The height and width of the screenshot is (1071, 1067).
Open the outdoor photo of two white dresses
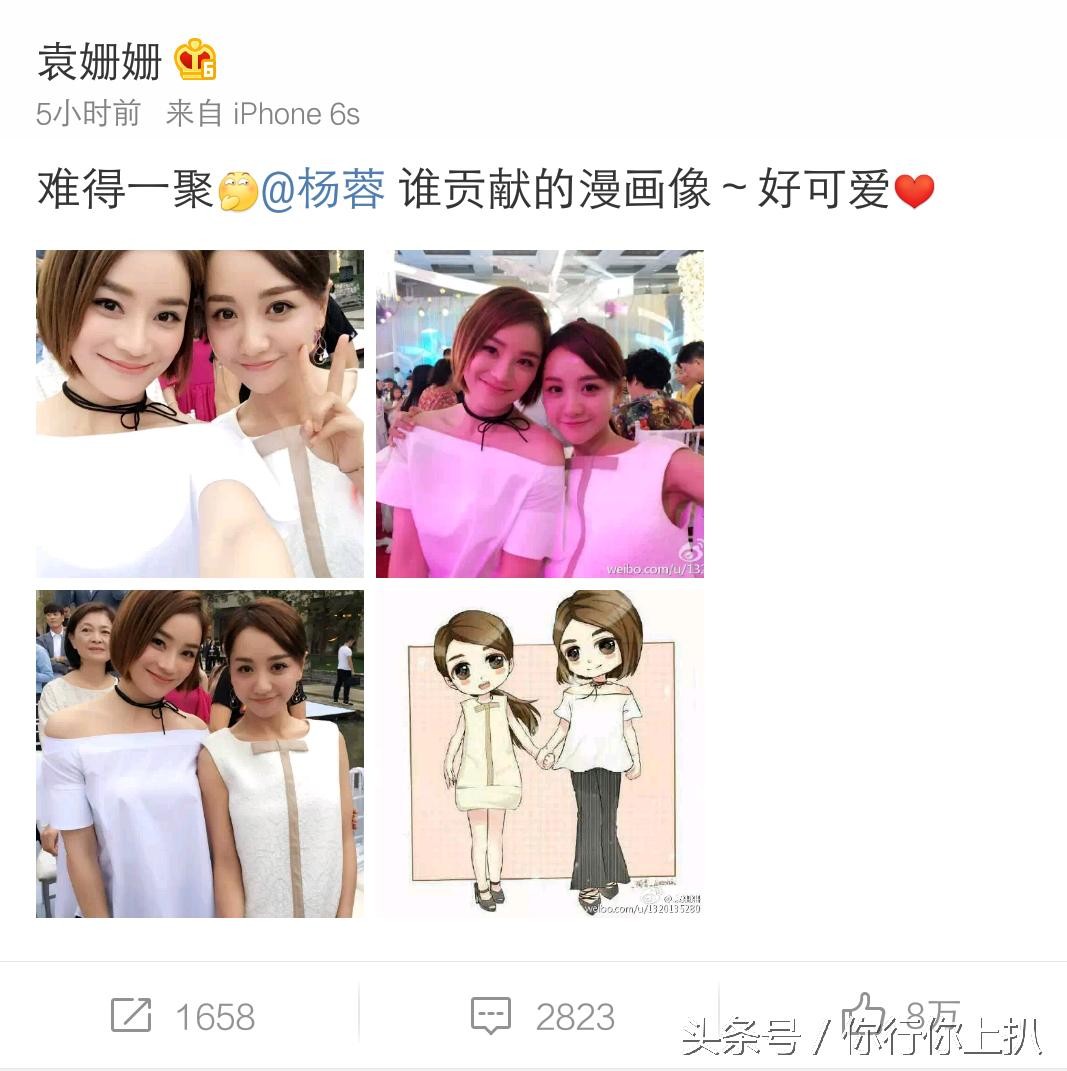(x=200, y=753)
